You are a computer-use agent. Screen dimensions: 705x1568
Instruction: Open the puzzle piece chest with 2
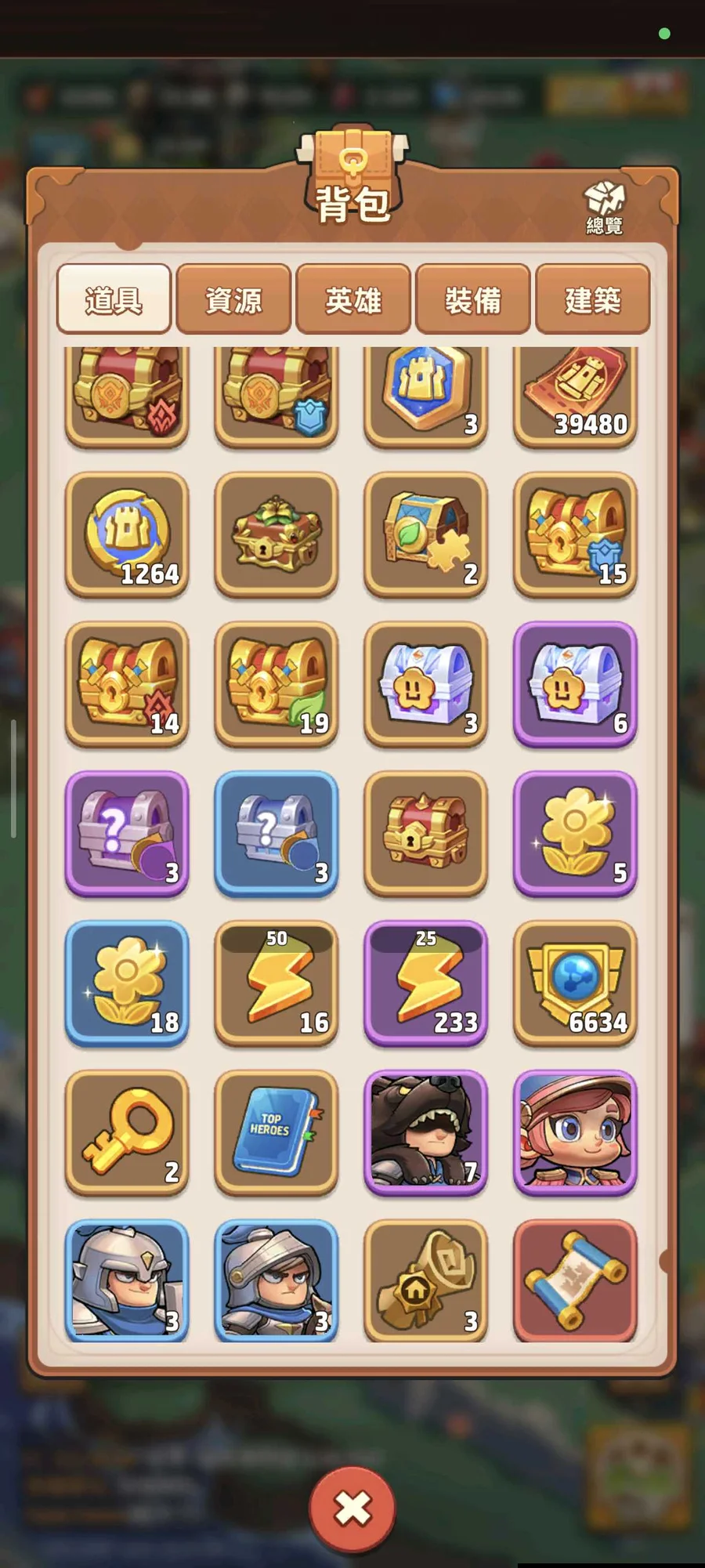tap(426, 534)
